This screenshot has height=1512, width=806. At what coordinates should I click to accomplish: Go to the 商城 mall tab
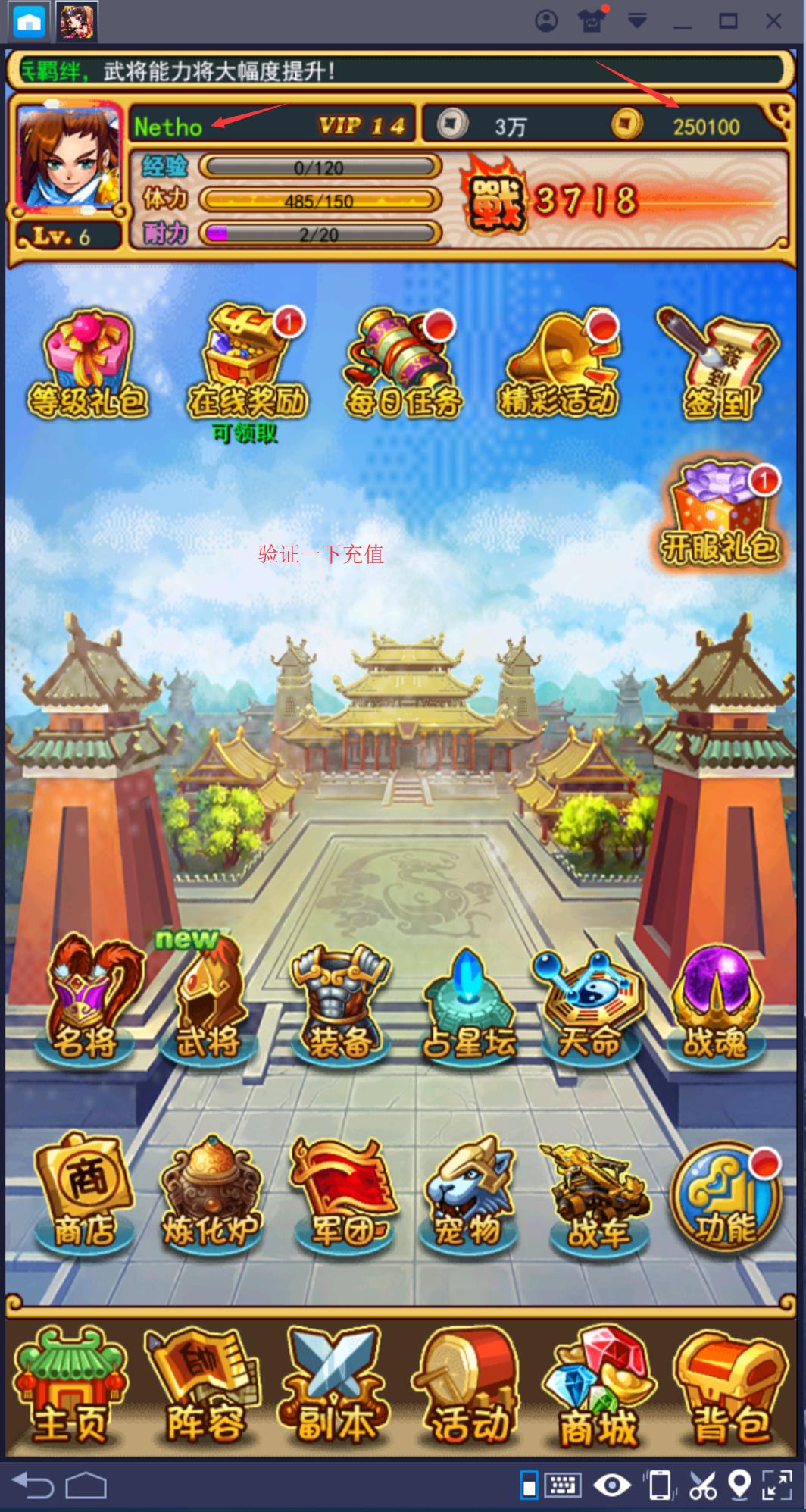click(x=598, y=1387)
